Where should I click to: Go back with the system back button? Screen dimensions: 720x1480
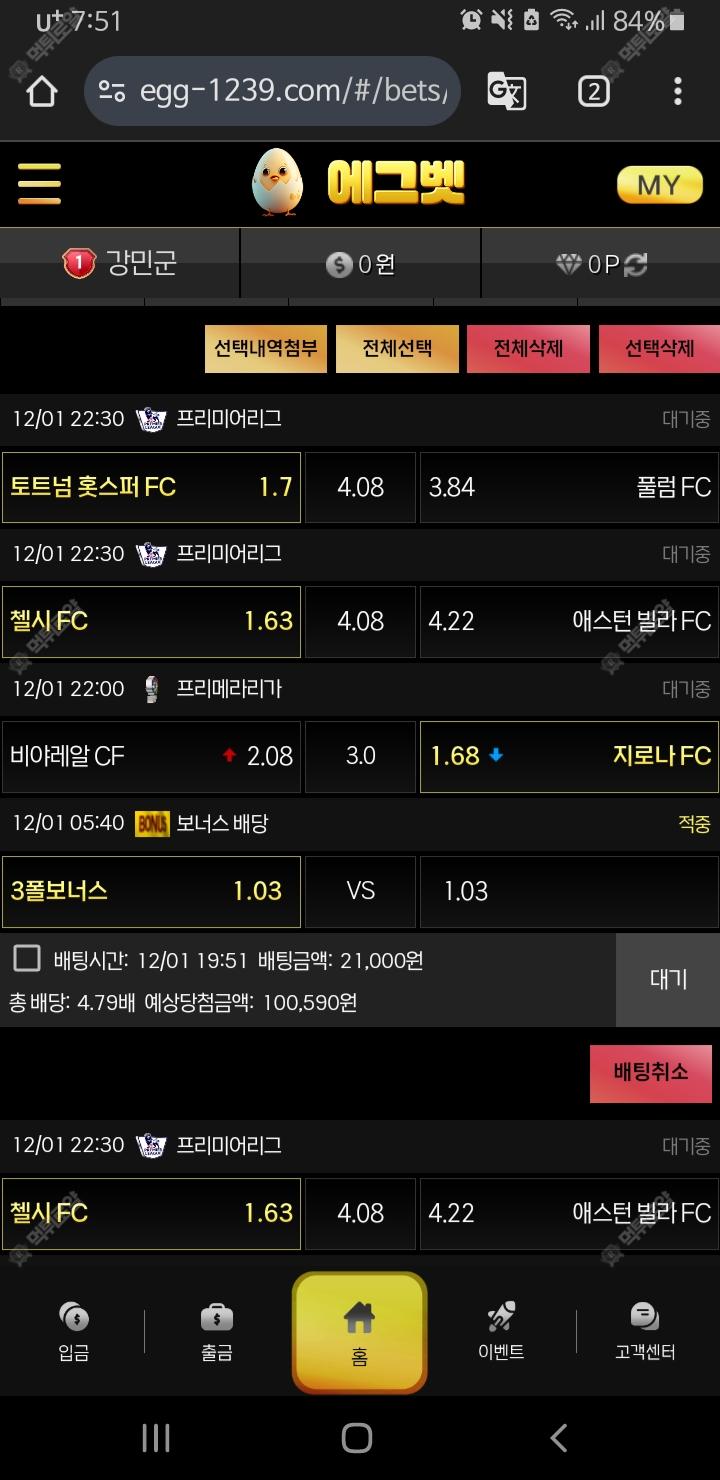coord(559,1438)
